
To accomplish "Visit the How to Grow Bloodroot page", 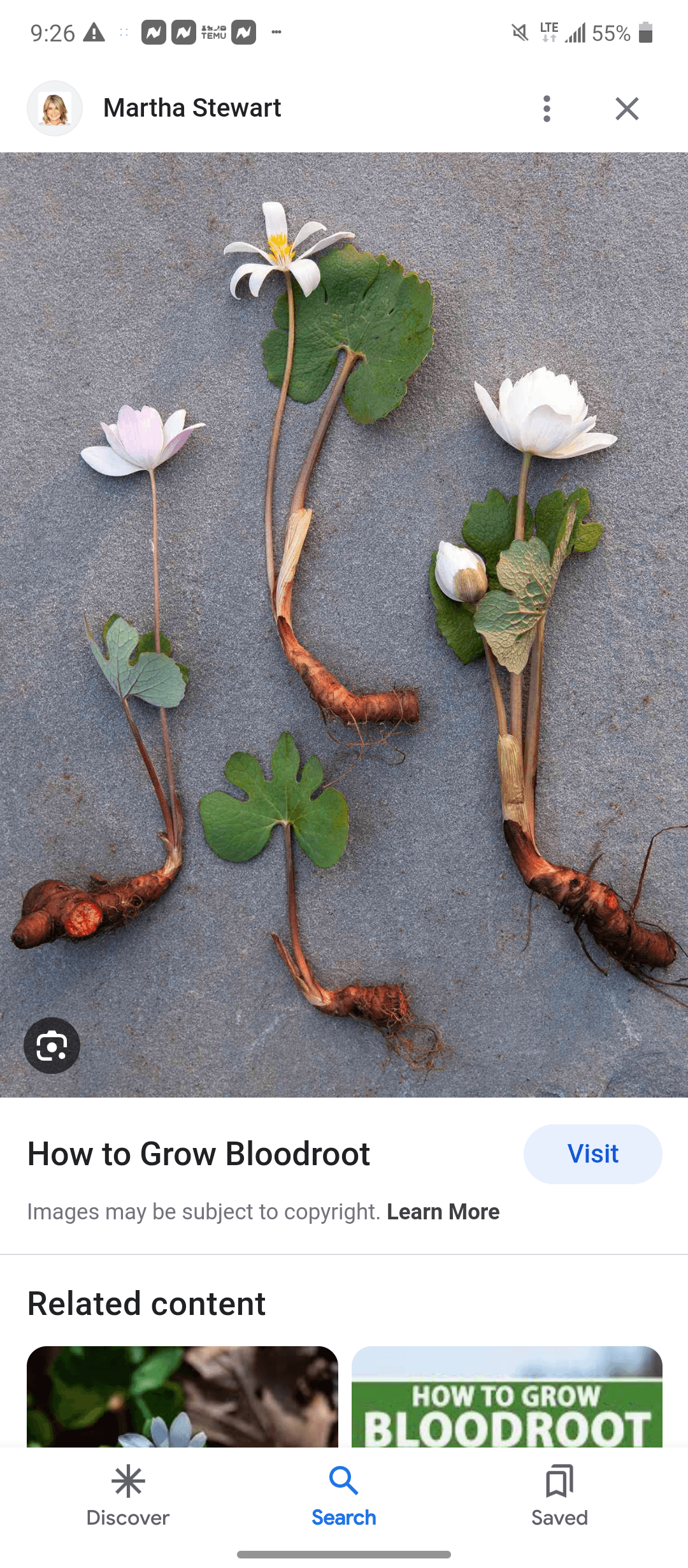I will click(x=592, y=1154).
